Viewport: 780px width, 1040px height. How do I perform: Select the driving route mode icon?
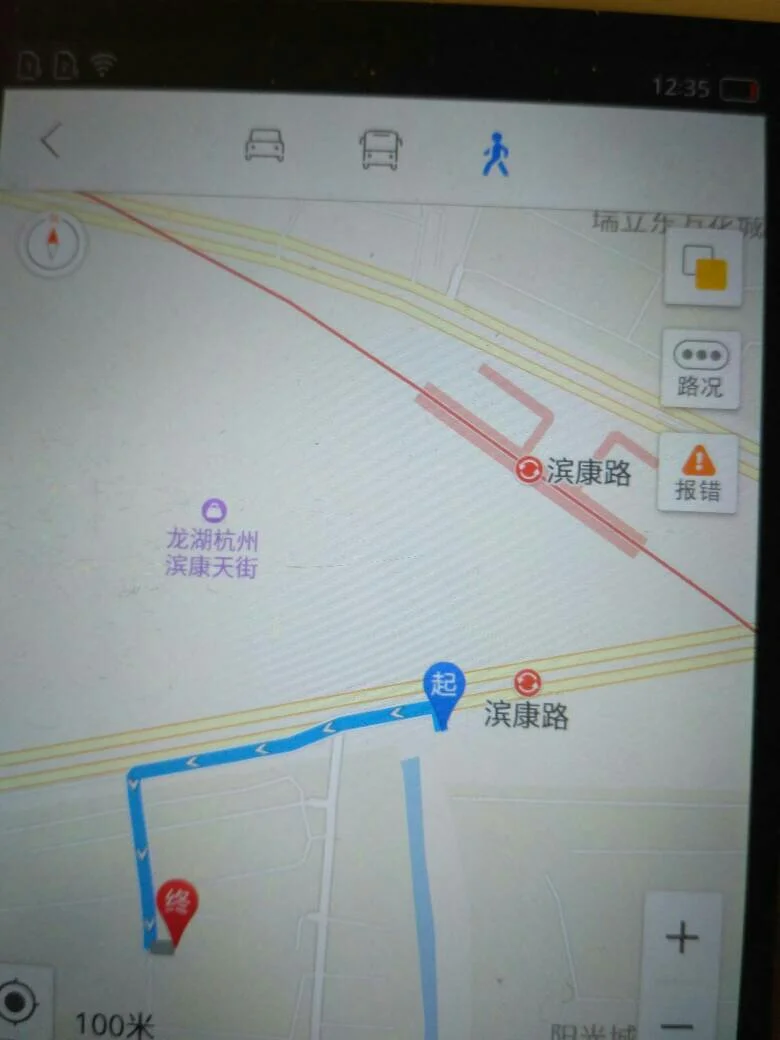[265, 147]
